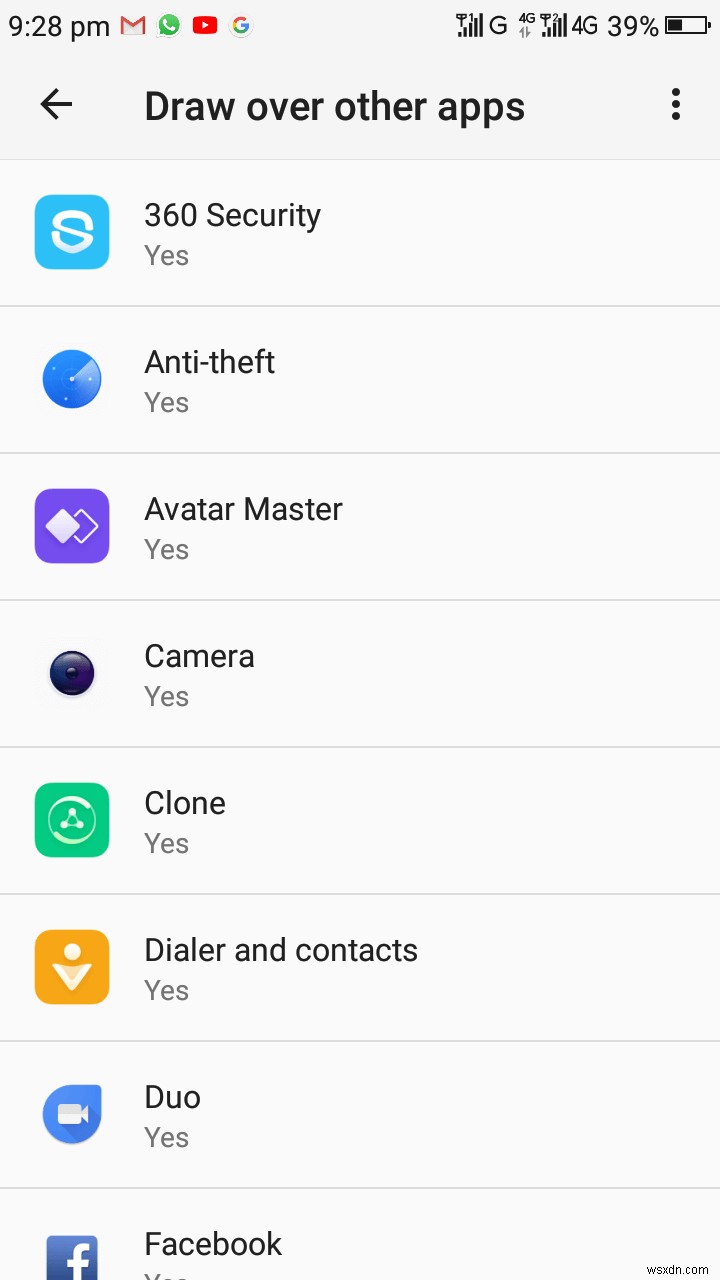720x1280 pixels.
Task: Select the Duo app icon
Action: [71, 1114]
